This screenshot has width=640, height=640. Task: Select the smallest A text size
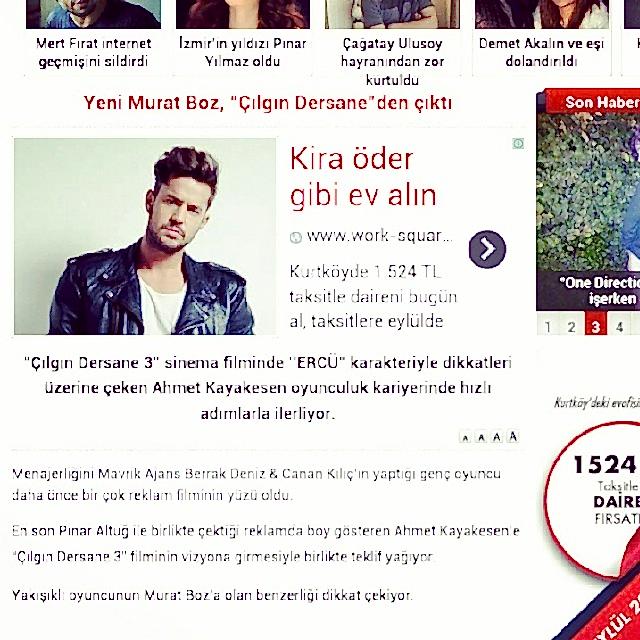pos(464,437)
